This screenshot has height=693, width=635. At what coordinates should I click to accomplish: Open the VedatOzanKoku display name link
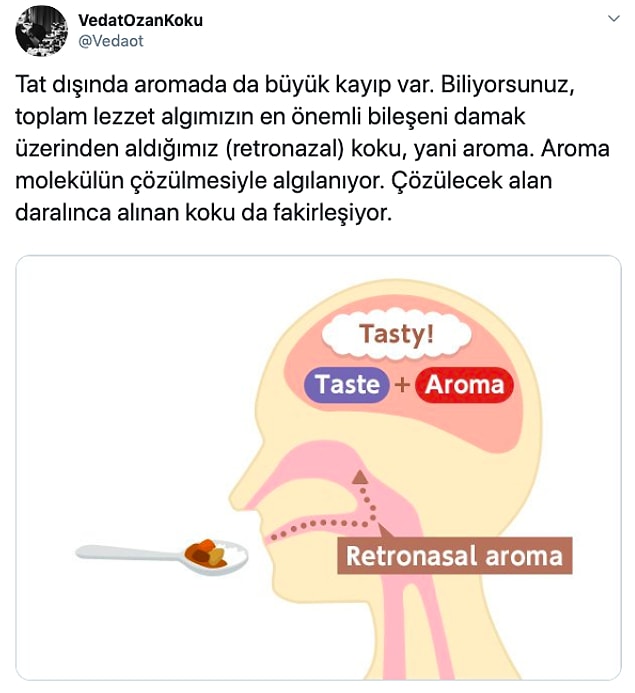click(x=140, y=20)
